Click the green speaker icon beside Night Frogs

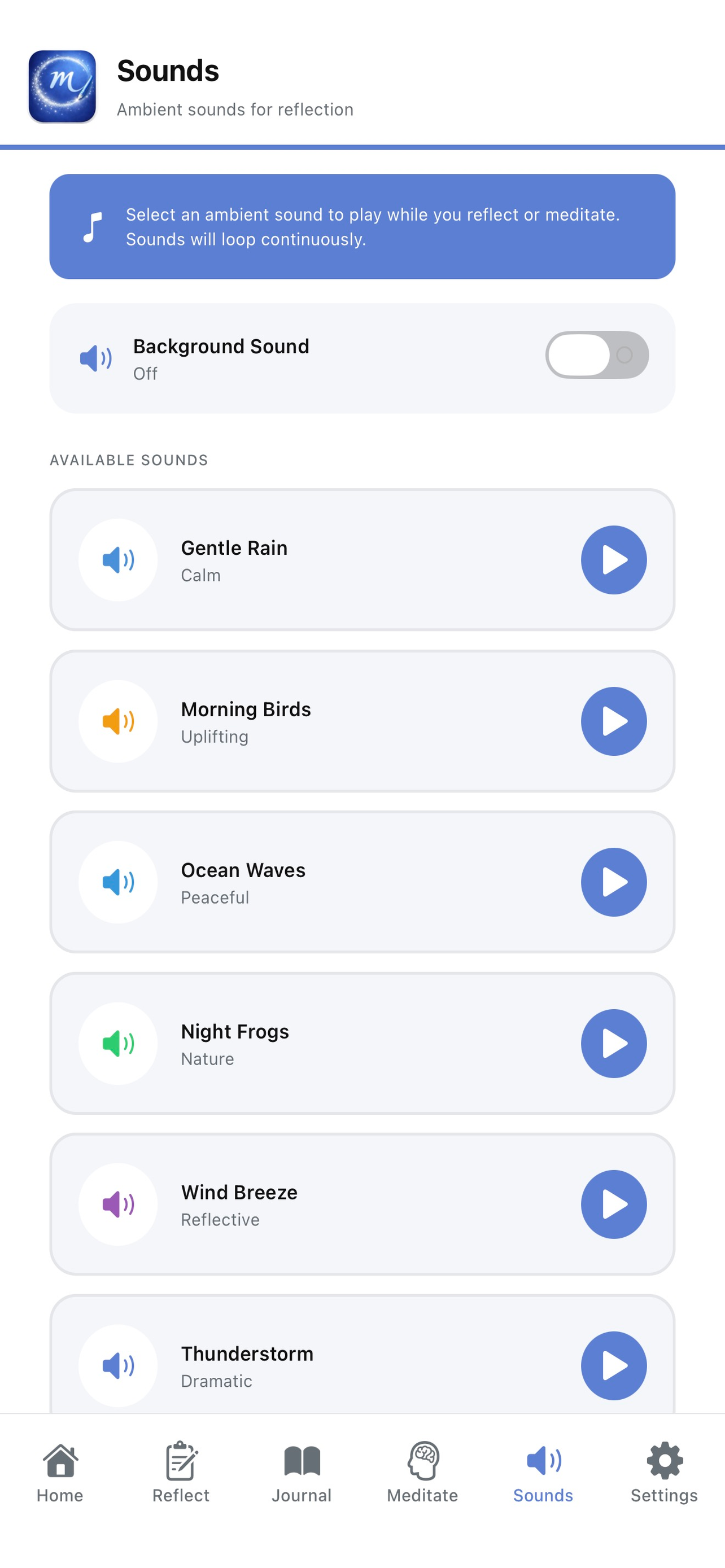tap(118, 1043)
